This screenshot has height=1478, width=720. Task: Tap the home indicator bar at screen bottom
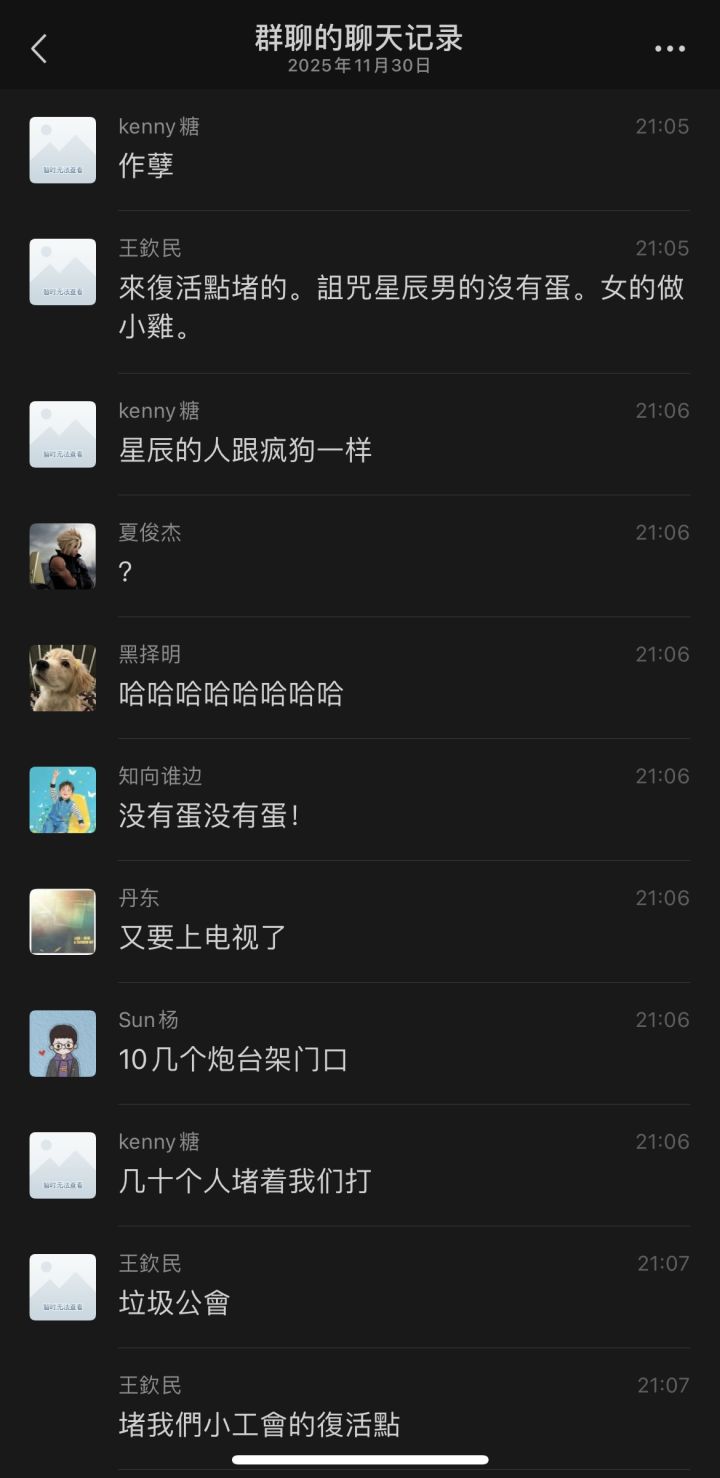[360, 1461]
